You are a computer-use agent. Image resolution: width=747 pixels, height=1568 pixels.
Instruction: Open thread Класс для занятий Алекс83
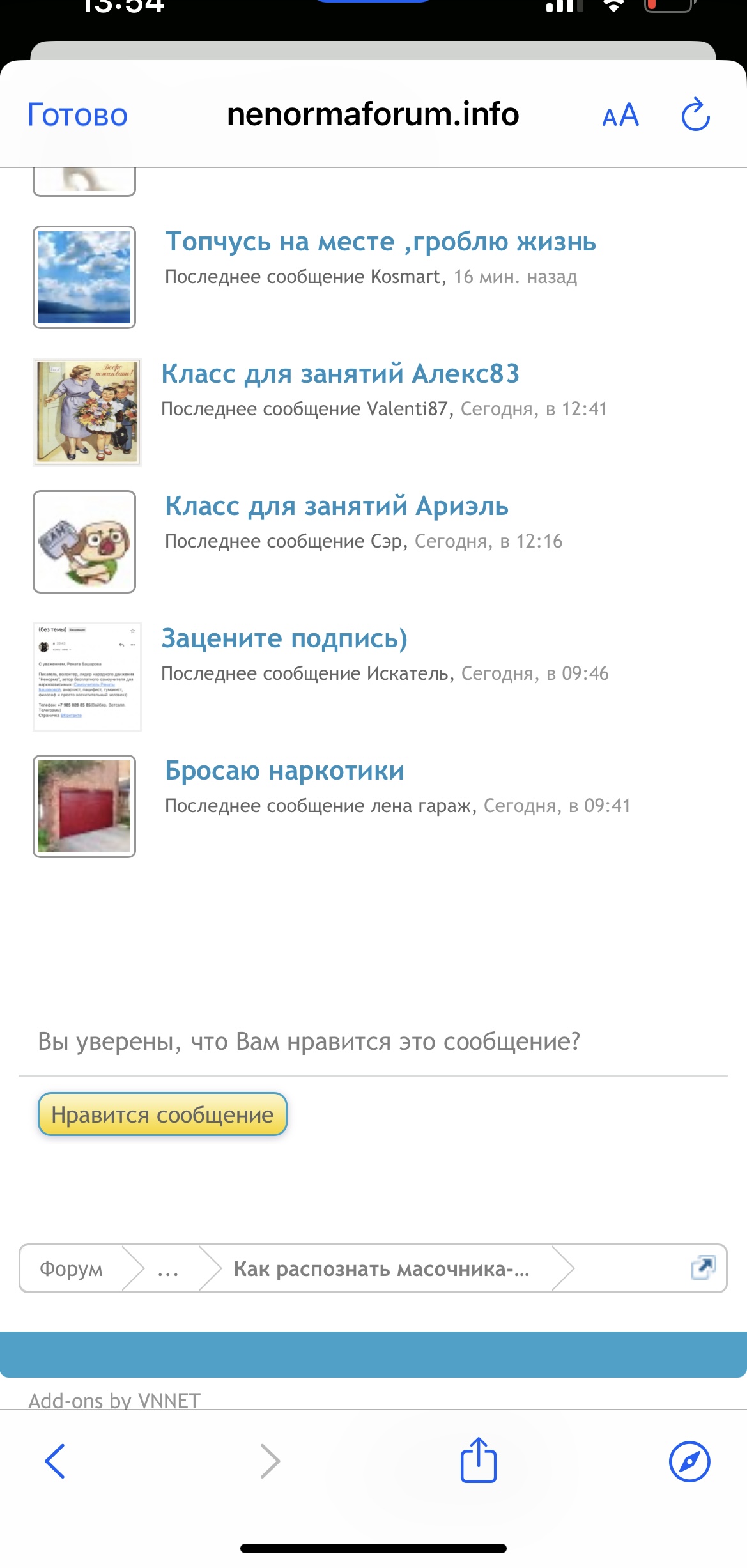(340, 374)
